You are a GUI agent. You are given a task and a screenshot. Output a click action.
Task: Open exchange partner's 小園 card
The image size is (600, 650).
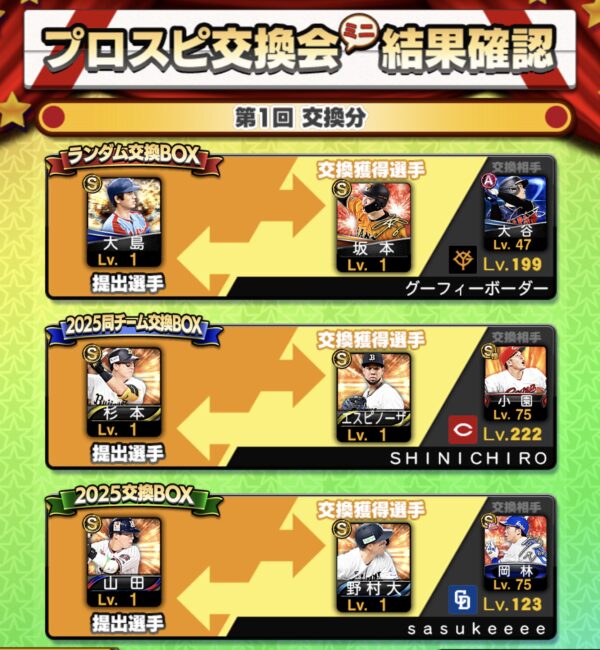click(x=516, y=386)
